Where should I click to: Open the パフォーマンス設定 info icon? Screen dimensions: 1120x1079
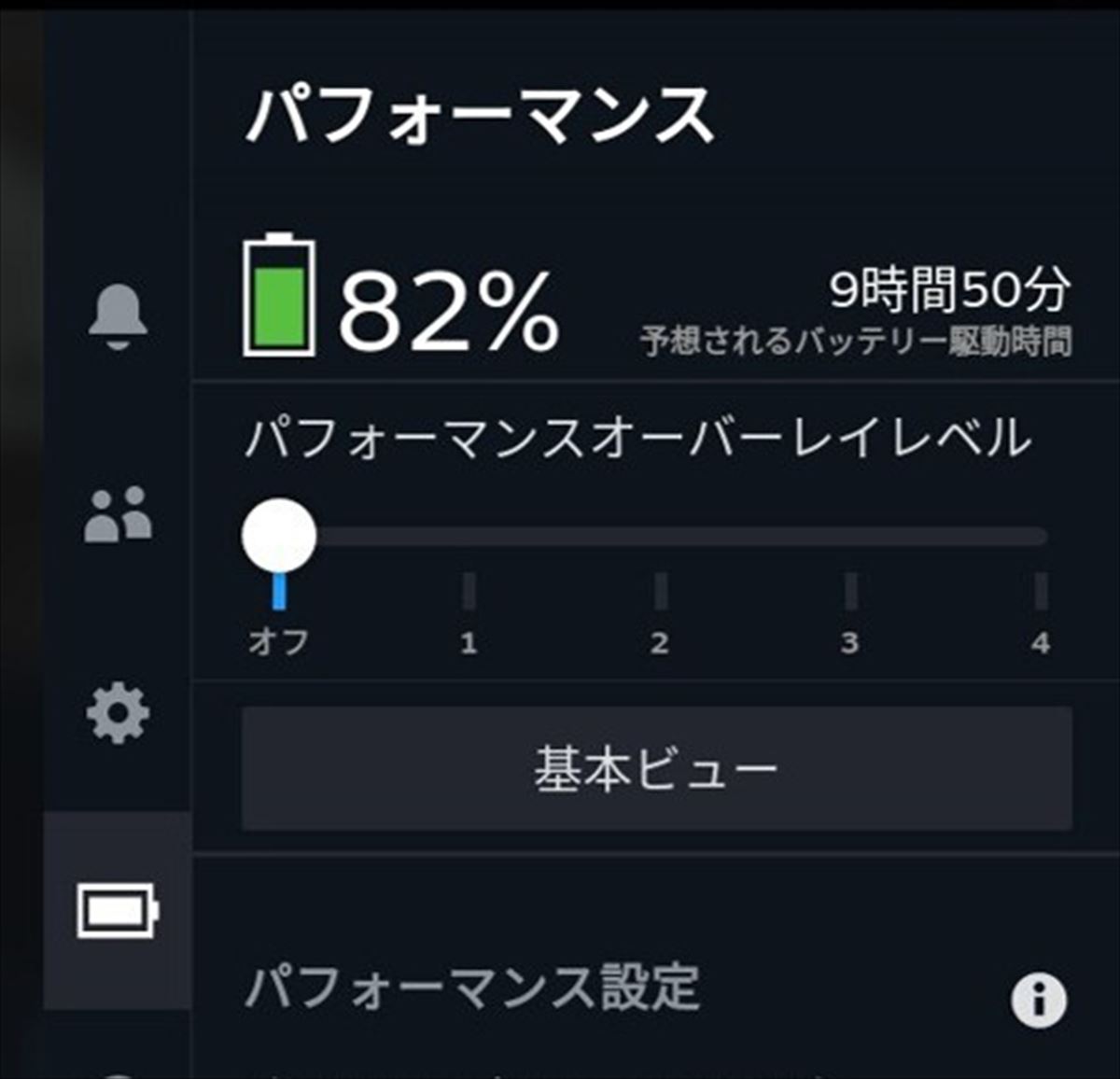click(x=1038, y=1001)
